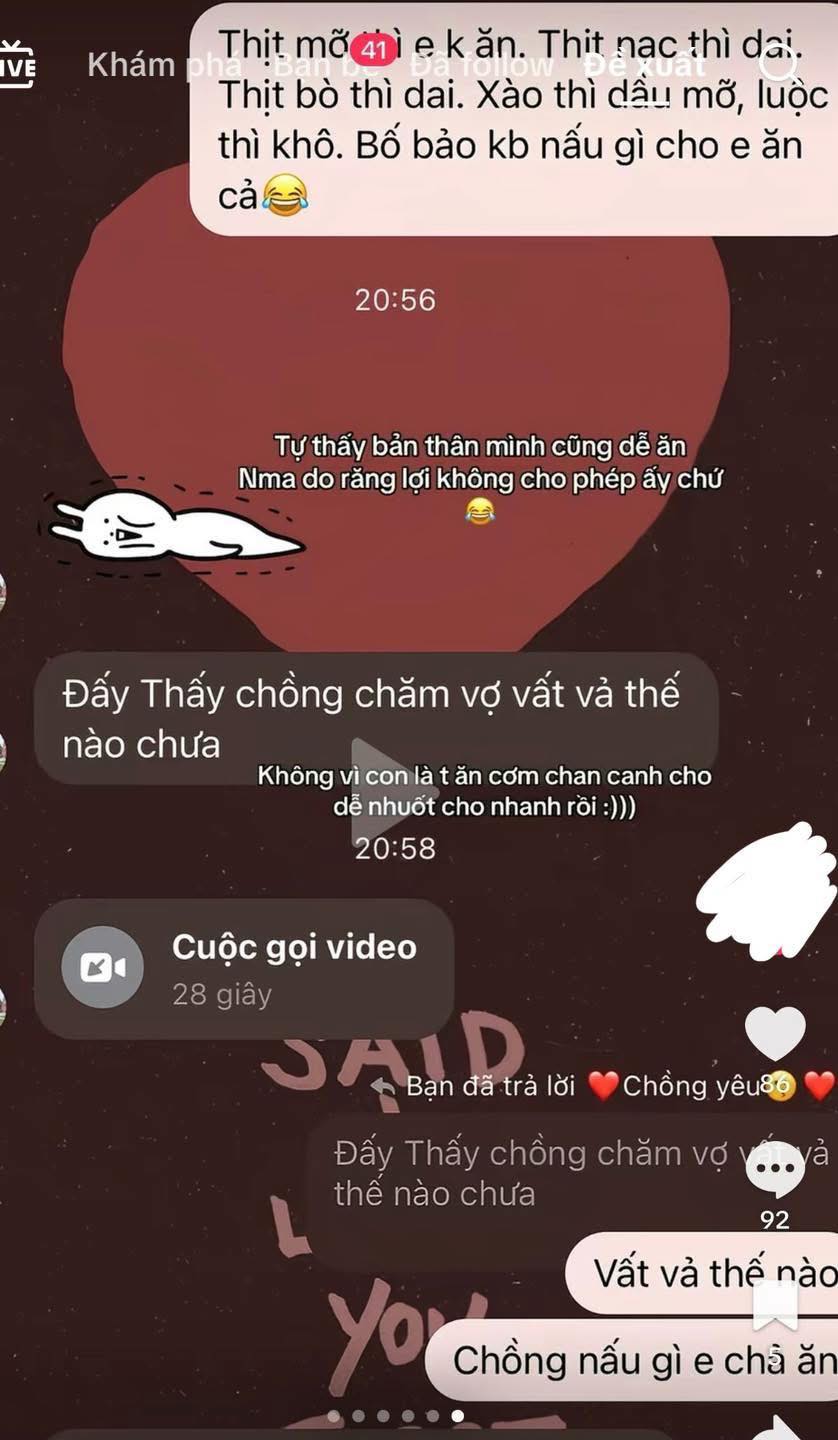
Task: Open the comments with 92 replies
Action: tap(775, 1170)
